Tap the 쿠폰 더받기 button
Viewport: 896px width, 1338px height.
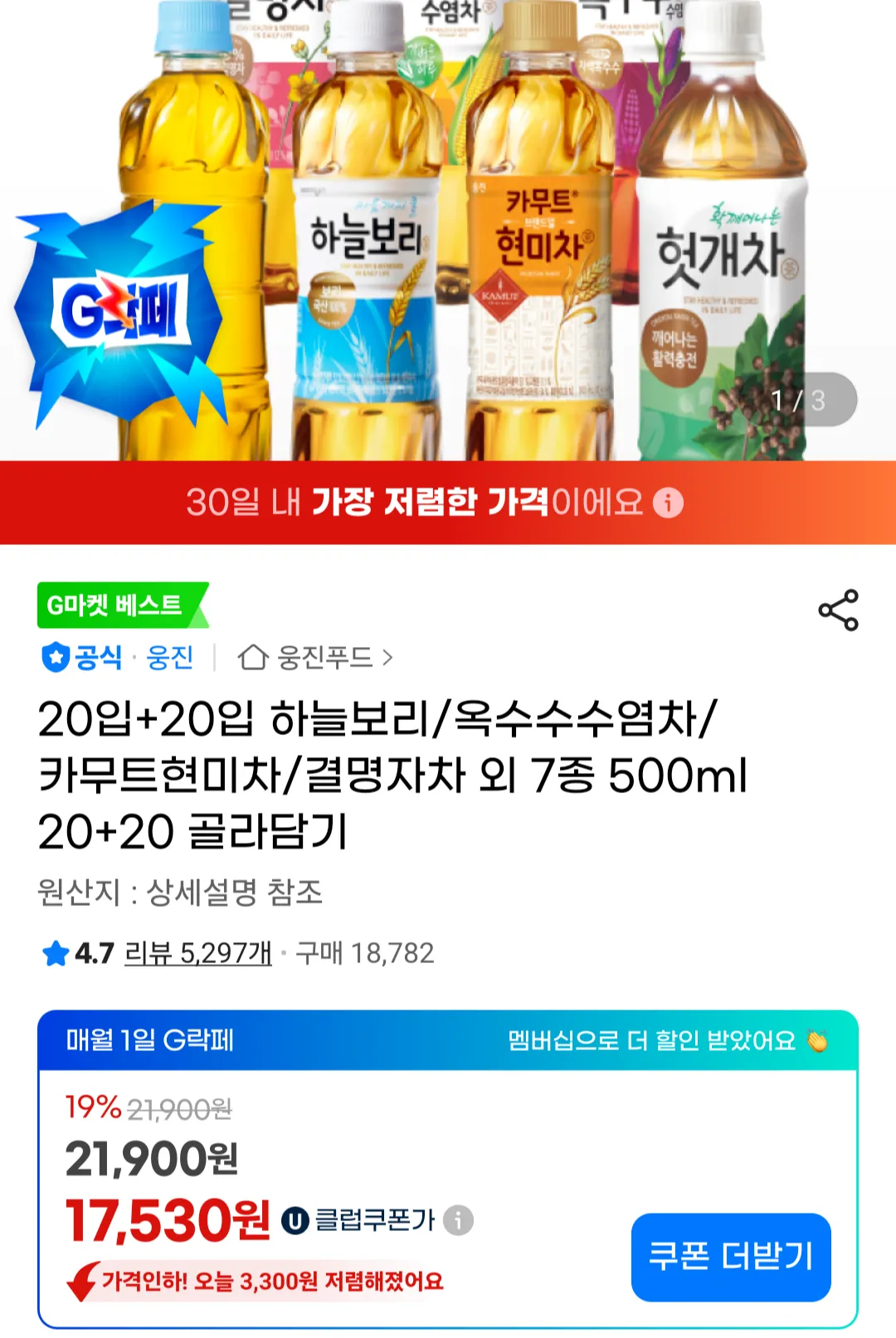pos(730,1257)
